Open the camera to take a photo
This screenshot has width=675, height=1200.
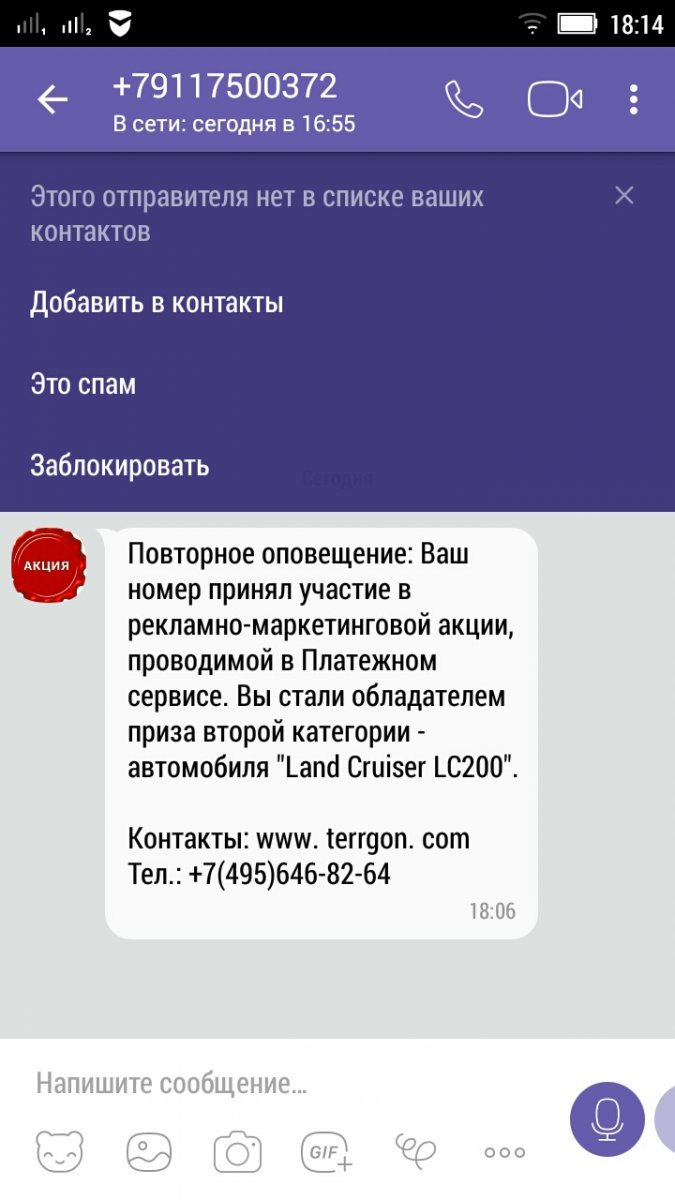point(237,1152)
